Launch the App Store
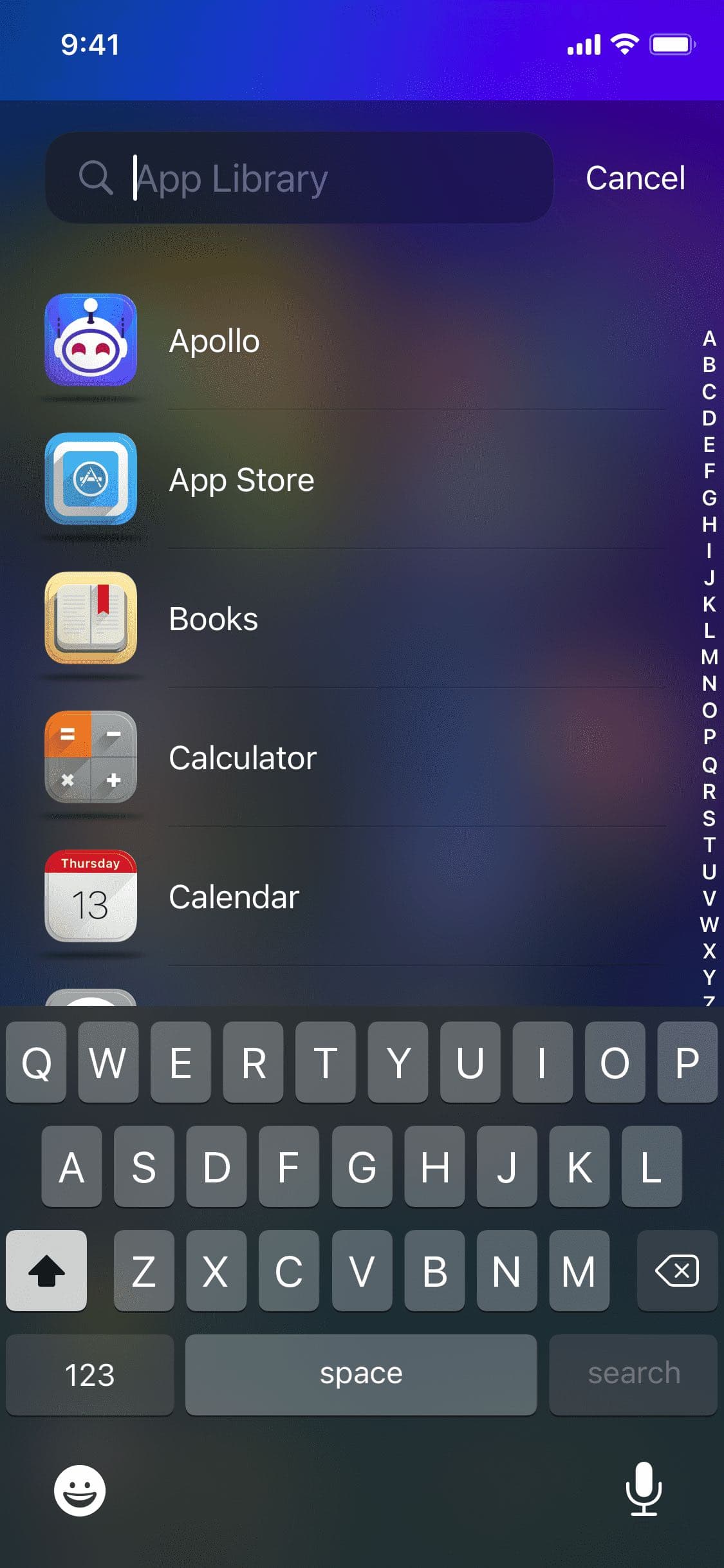This screenshot has height=1568, width=724. 241,480
